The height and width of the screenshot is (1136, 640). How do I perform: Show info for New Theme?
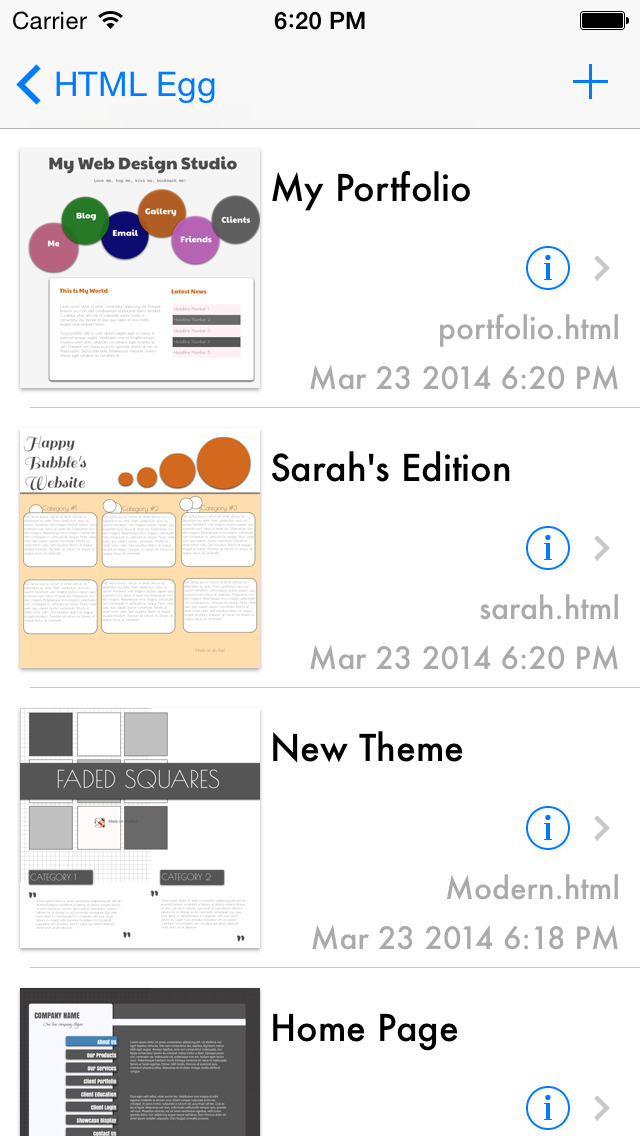point(547,828)
